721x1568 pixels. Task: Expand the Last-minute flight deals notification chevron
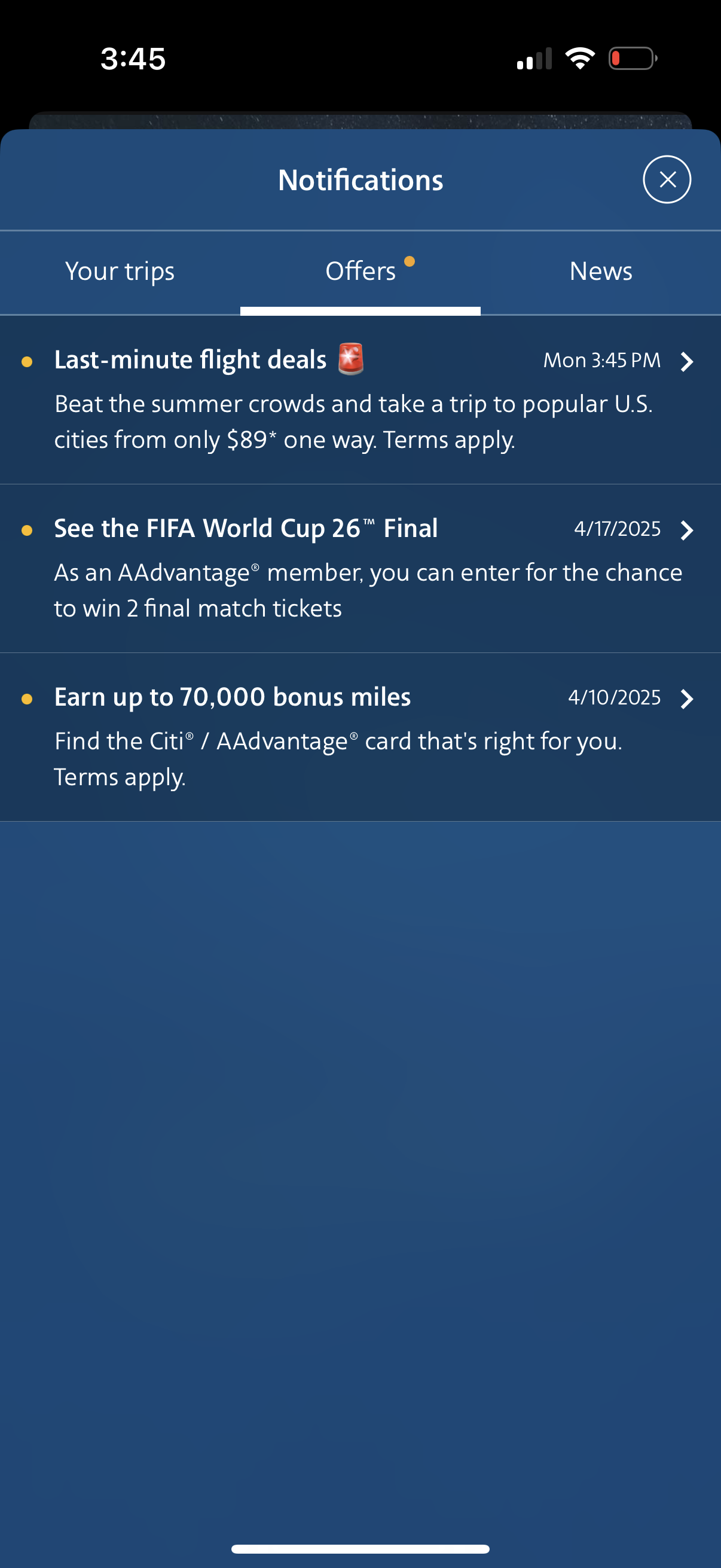point(687,362)
